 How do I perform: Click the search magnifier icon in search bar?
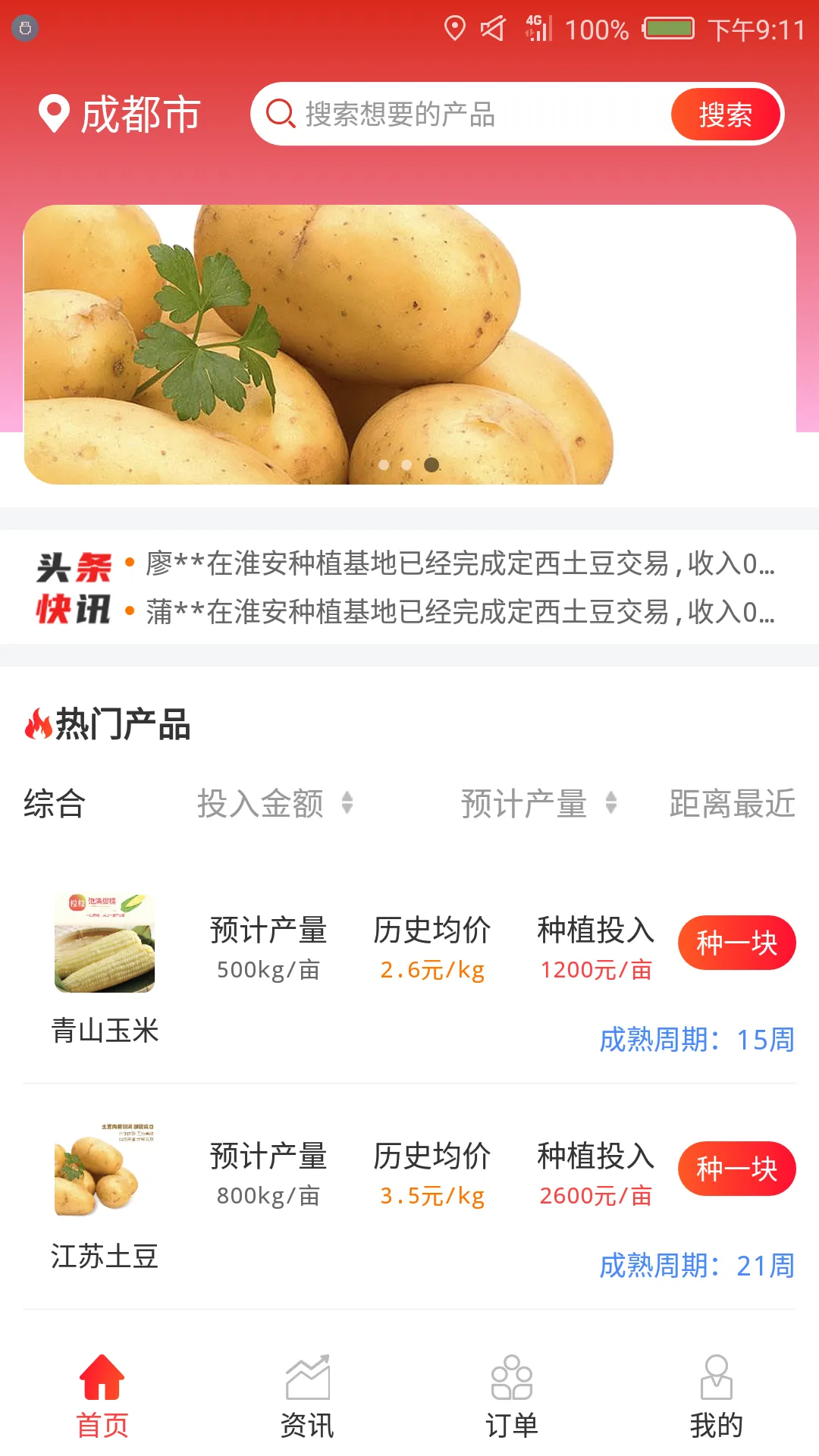click(281, 115)
